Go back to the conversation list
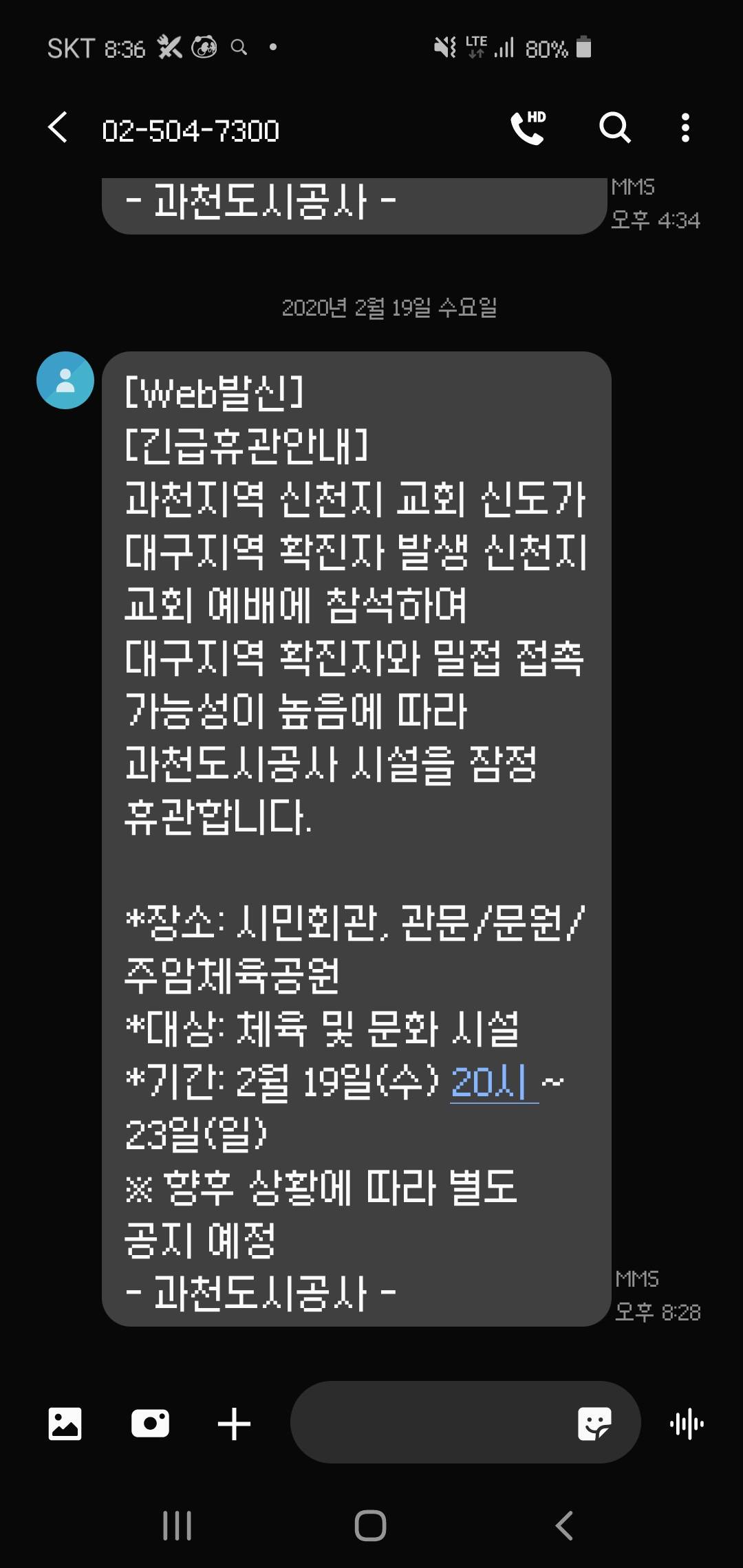The image size is (743, 1568). pyautogui.click(x=58, y=129)
